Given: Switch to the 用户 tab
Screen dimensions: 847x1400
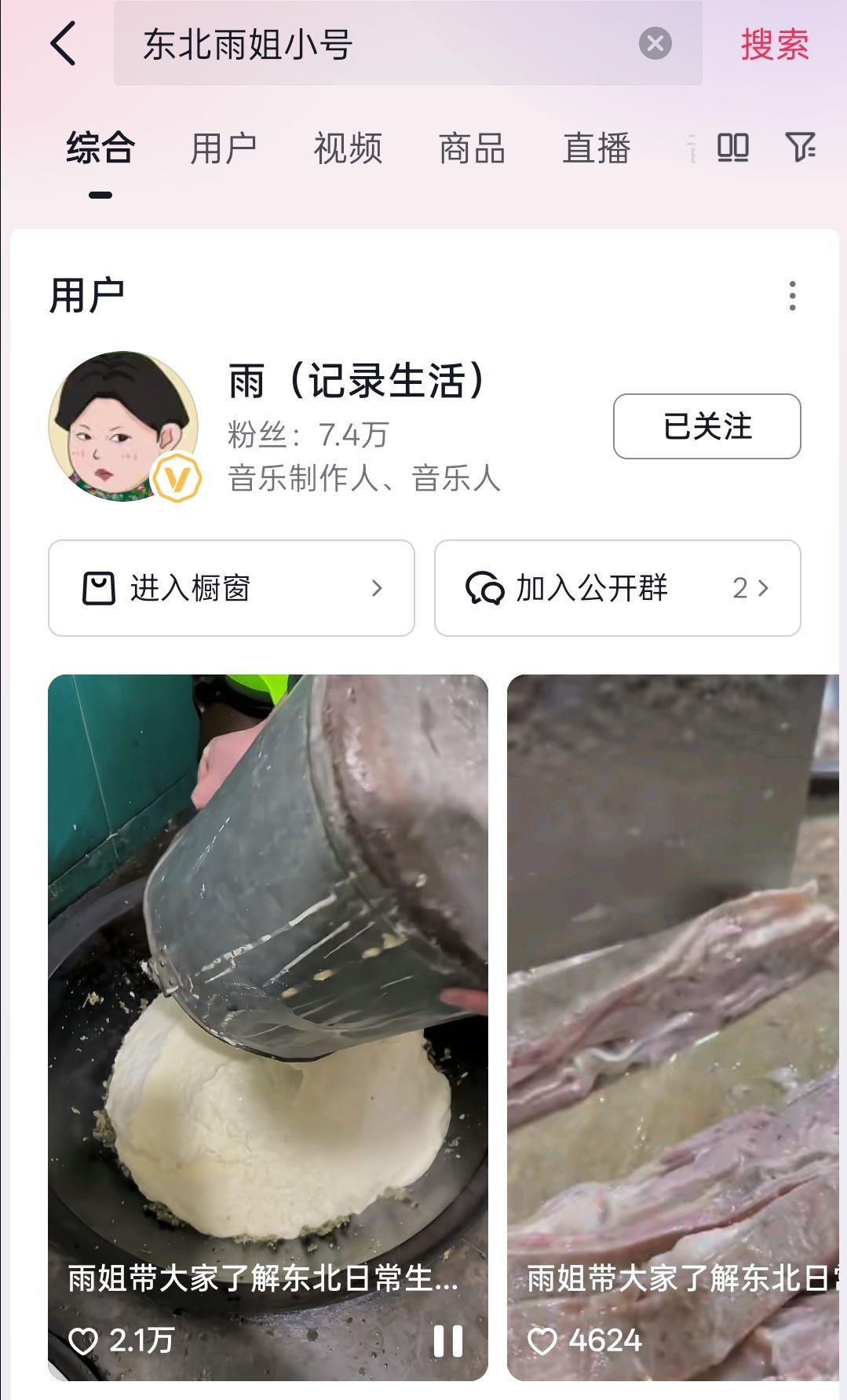Looking at the screenshot, I should [223, 148].
